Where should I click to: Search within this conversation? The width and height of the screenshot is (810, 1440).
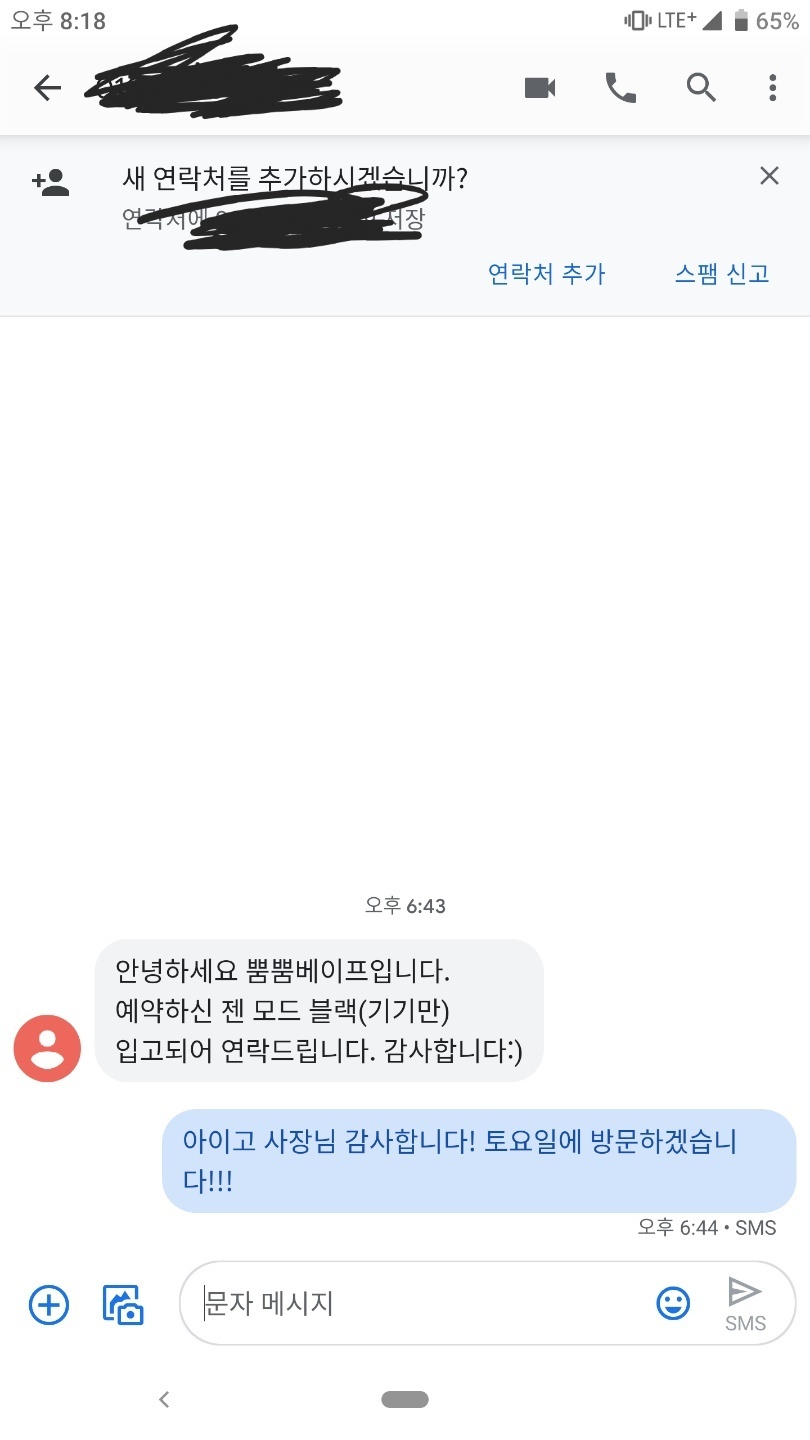pyautogui.click(x=701, y=88)
